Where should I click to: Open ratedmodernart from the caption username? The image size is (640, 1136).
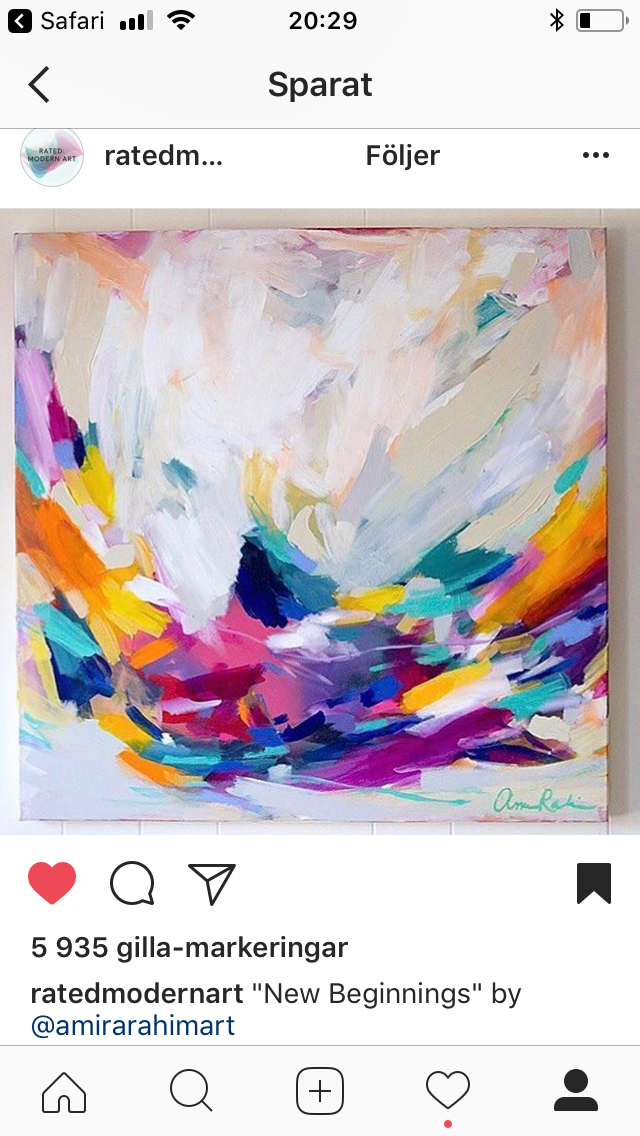tap(137, 994)
